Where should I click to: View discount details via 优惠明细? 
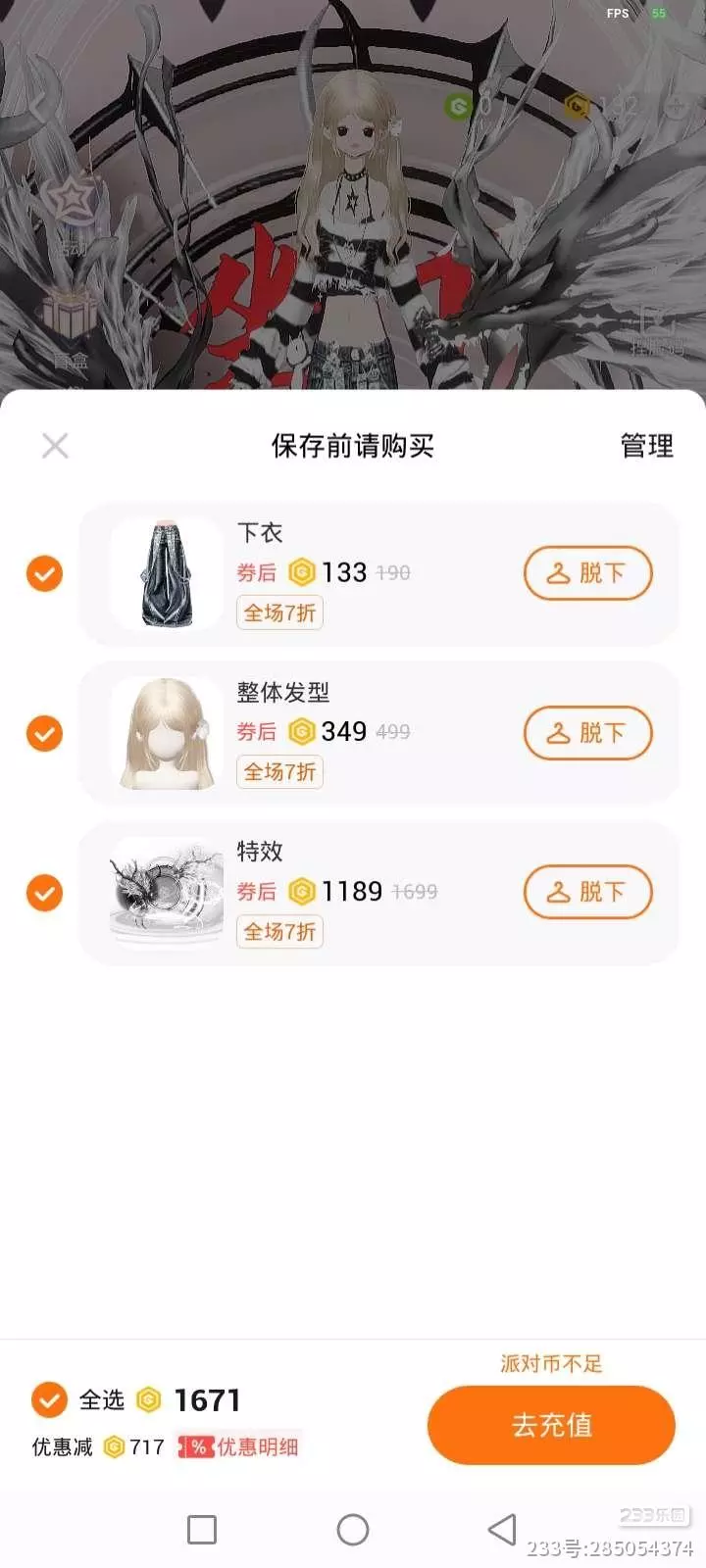point(239,1446)
